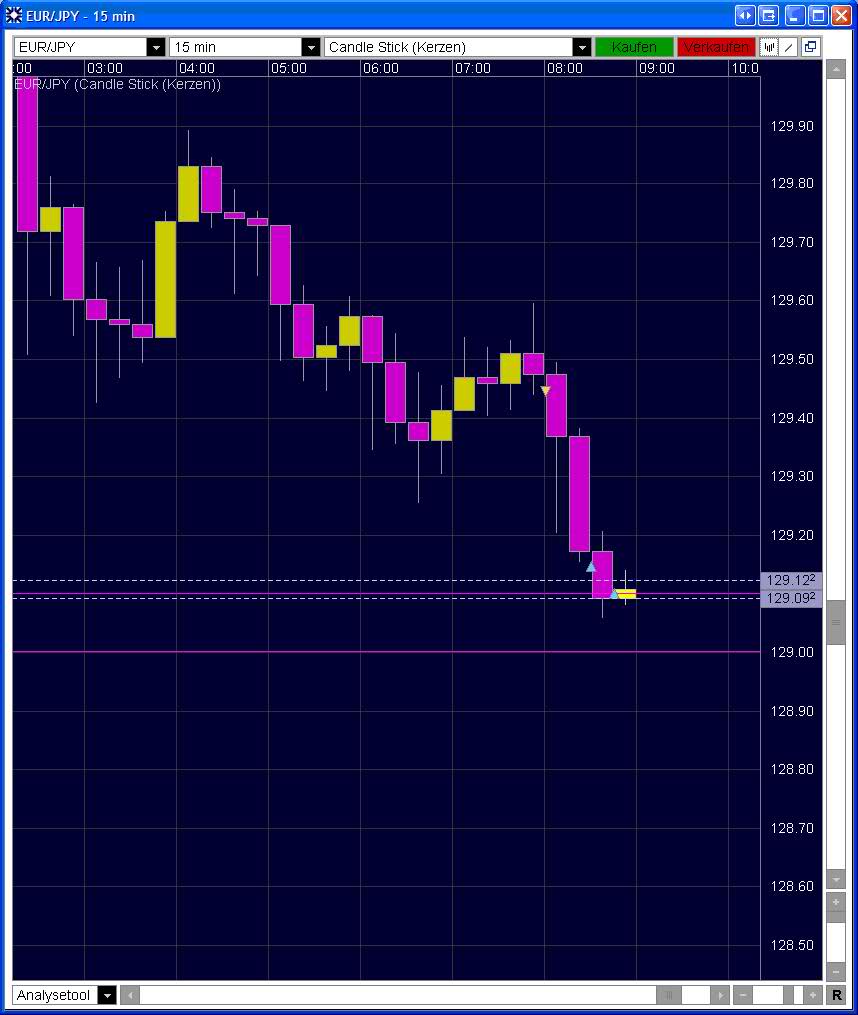Click the green Kaufen button
Image resolution: width=858 pixels, height=1015 pixels.
tap(634, 47)
